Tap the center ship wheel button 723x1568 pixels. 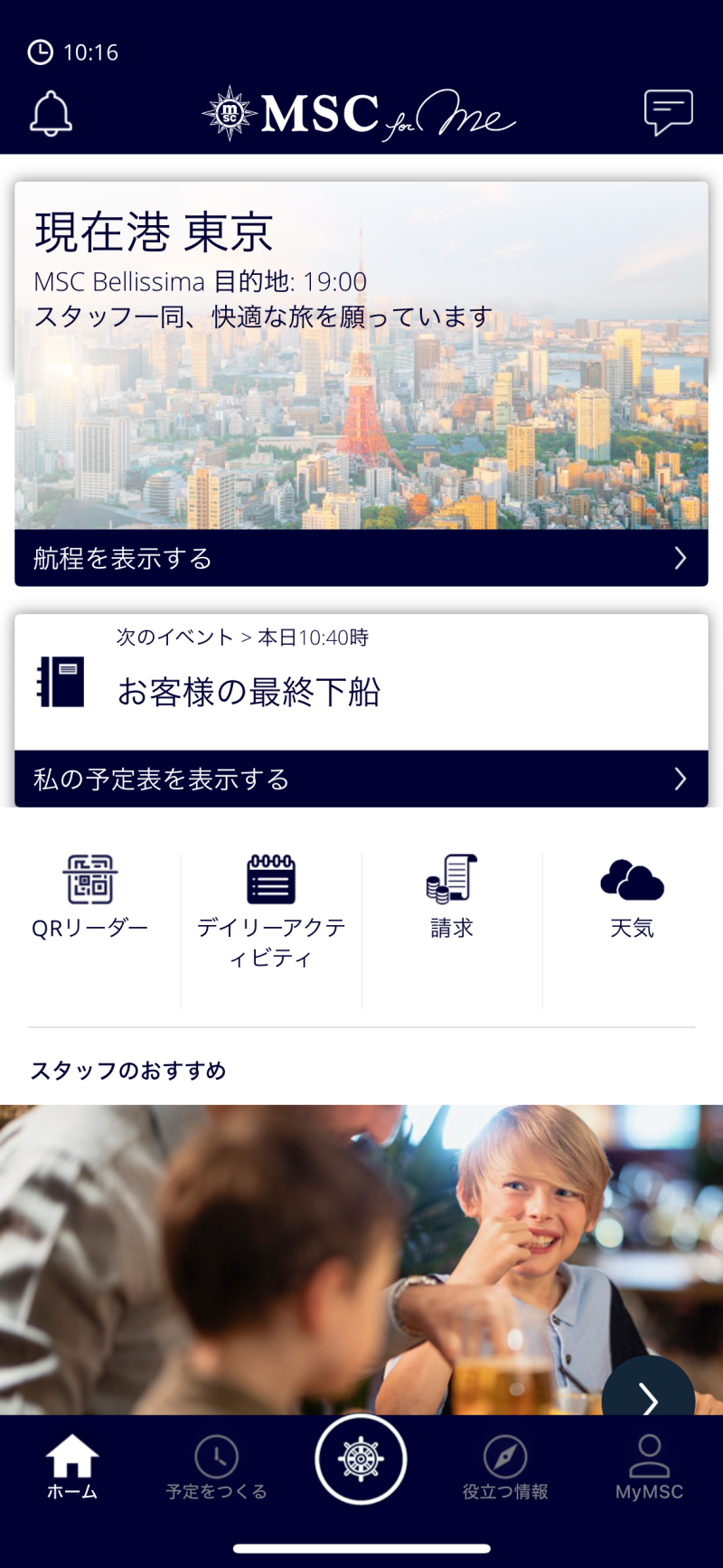click(361, 1459)
